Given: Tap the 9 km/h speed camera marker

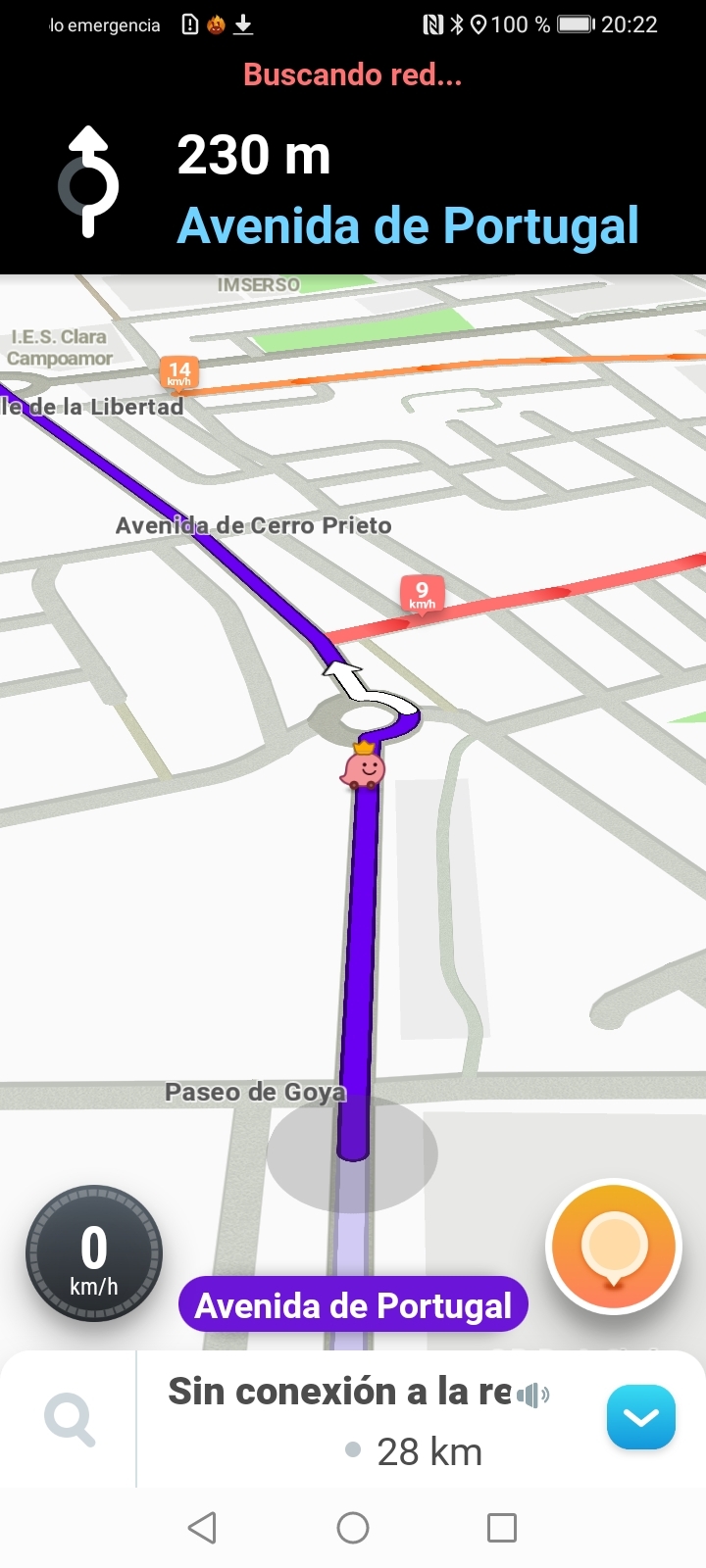Looking at the screenshot, I should [x=422, y=594].
